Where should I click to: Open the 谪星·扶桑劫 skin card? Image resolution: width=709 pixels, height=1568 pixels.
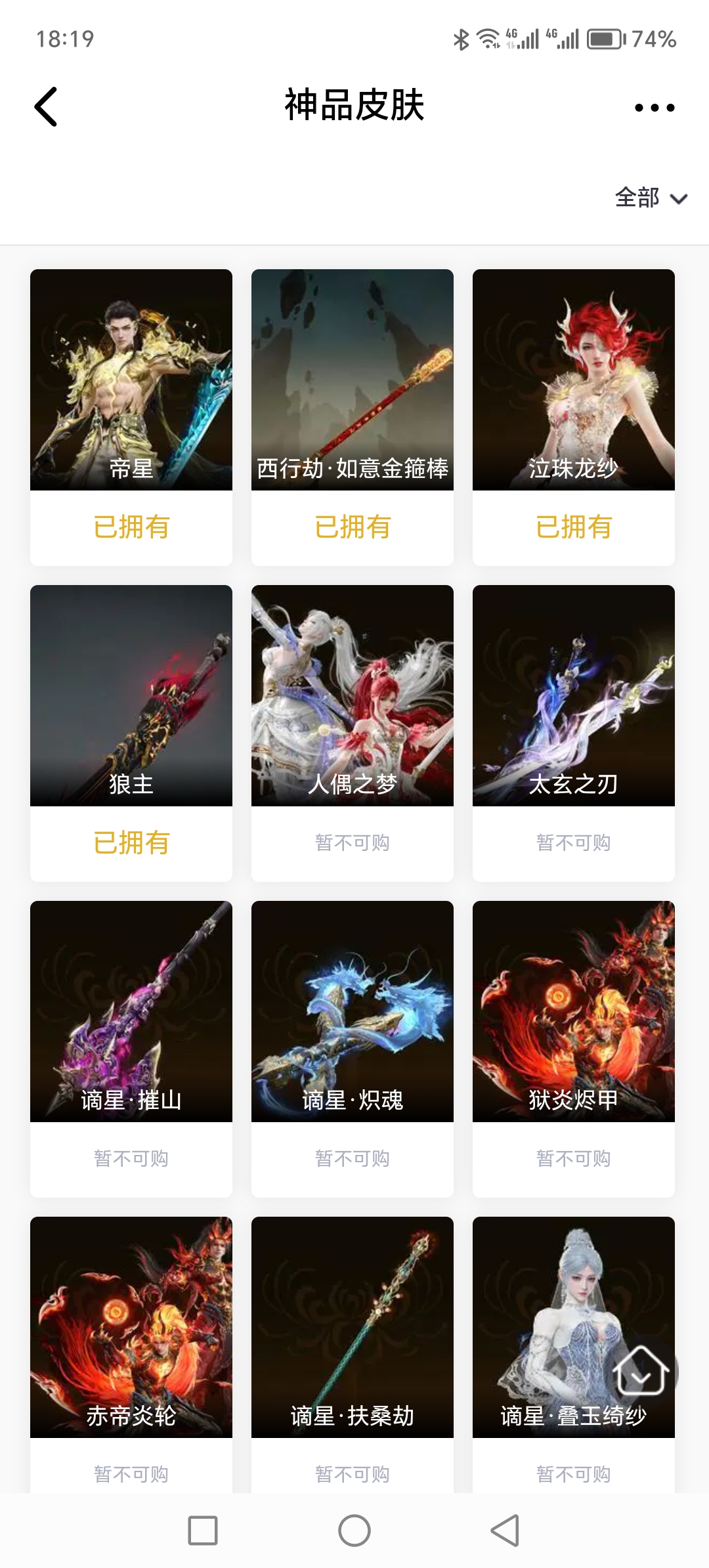(x=353, y=1326)
